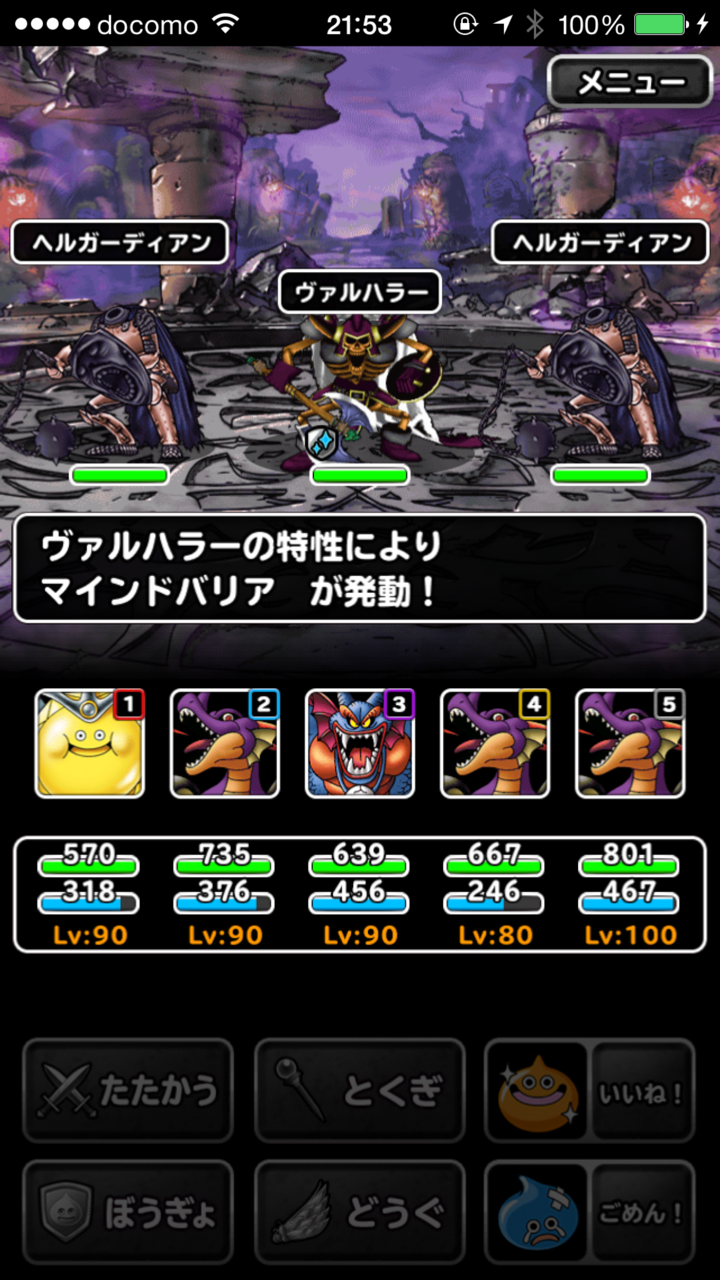Select party monster number 5 dragon
The image size is (720, 1280).
[x=630, y=743]
